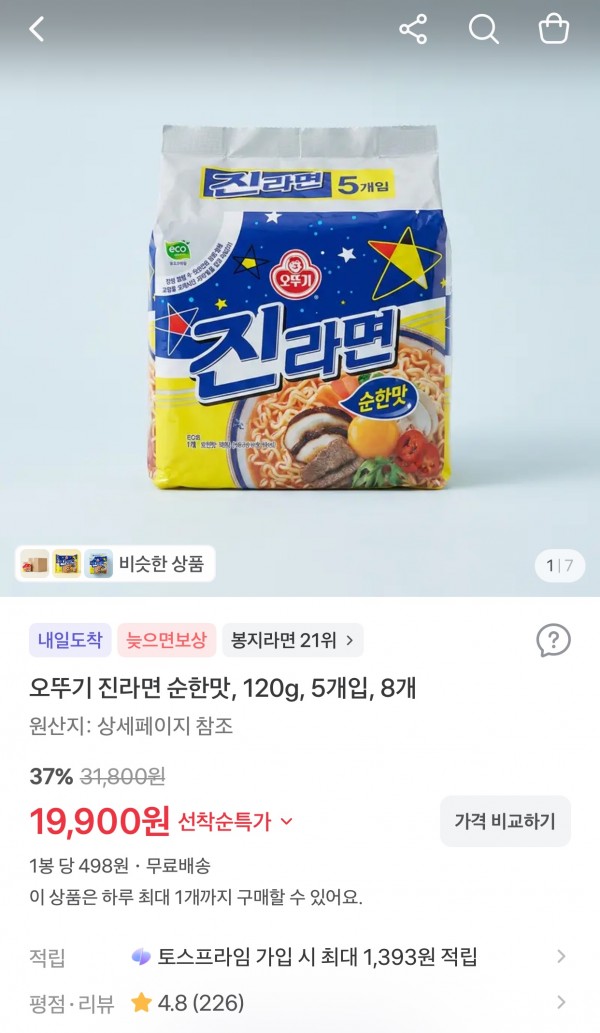Open the 평점·리뷰 4.8 (226) reviews row

[300, 1003]
